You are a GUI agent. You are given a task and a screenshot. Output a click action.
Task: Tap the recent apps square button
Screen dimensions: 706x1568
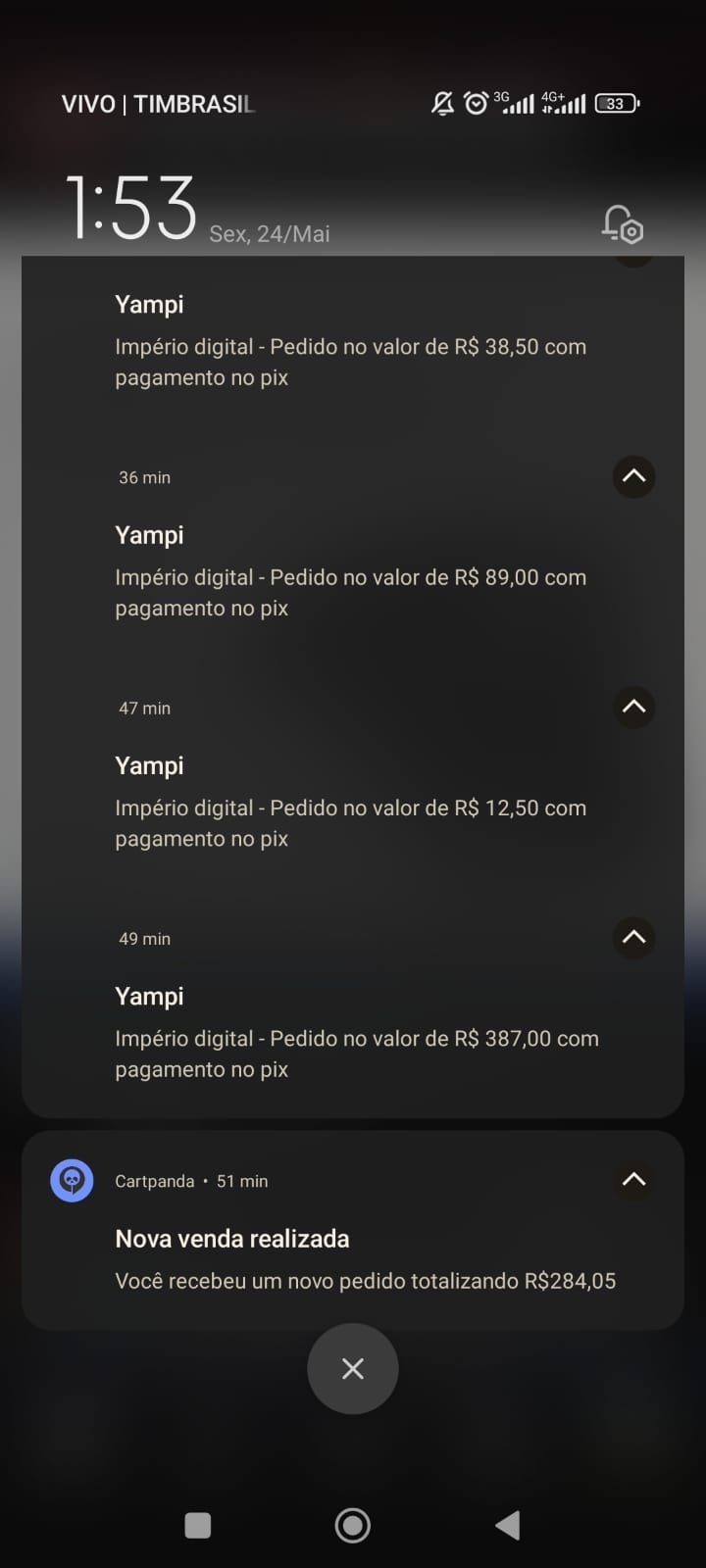tap(198, 1525)
